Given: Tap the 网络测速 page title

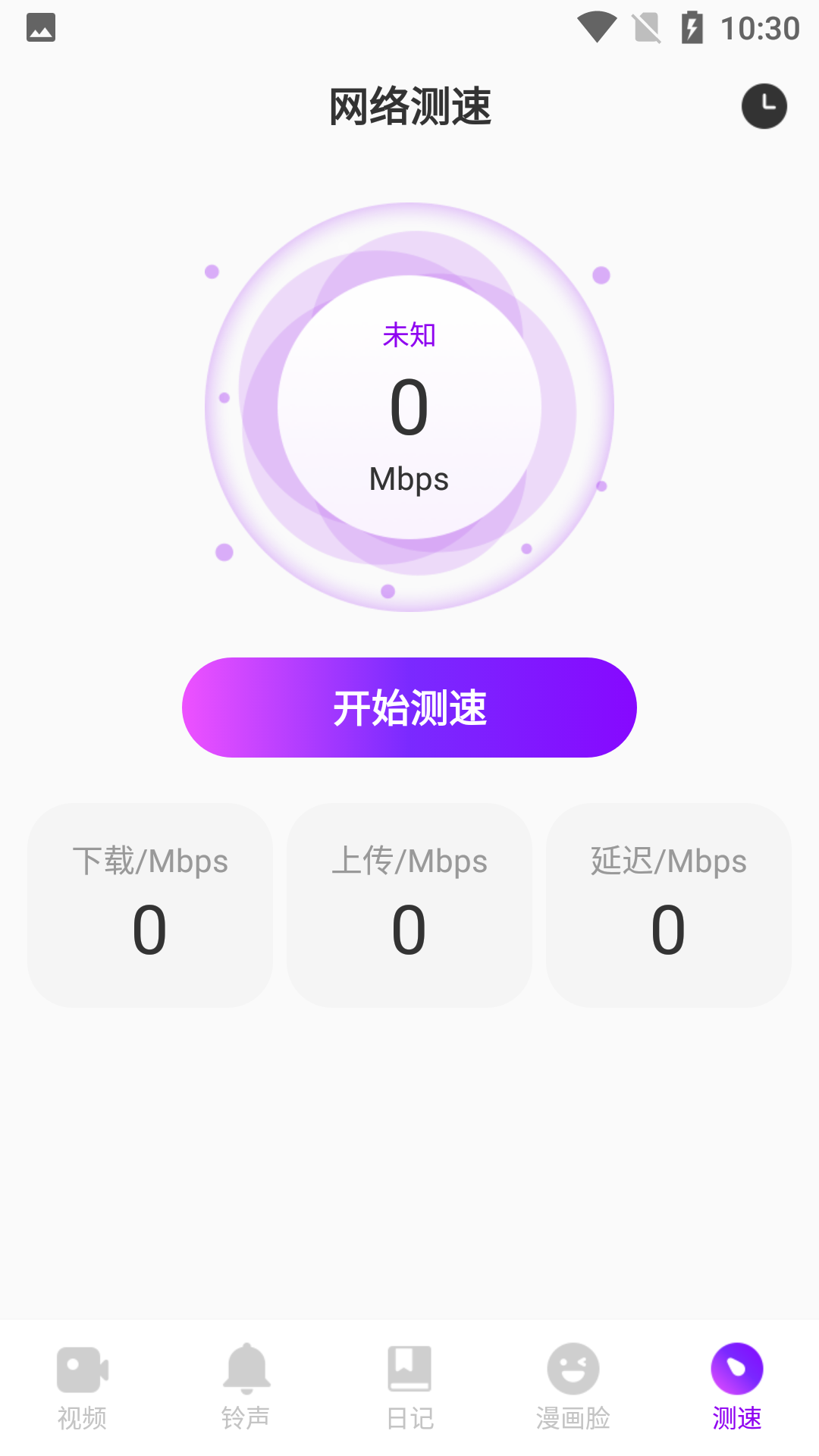Looking at the screenshot, I should pyautogui.click(x=409, y=106).
